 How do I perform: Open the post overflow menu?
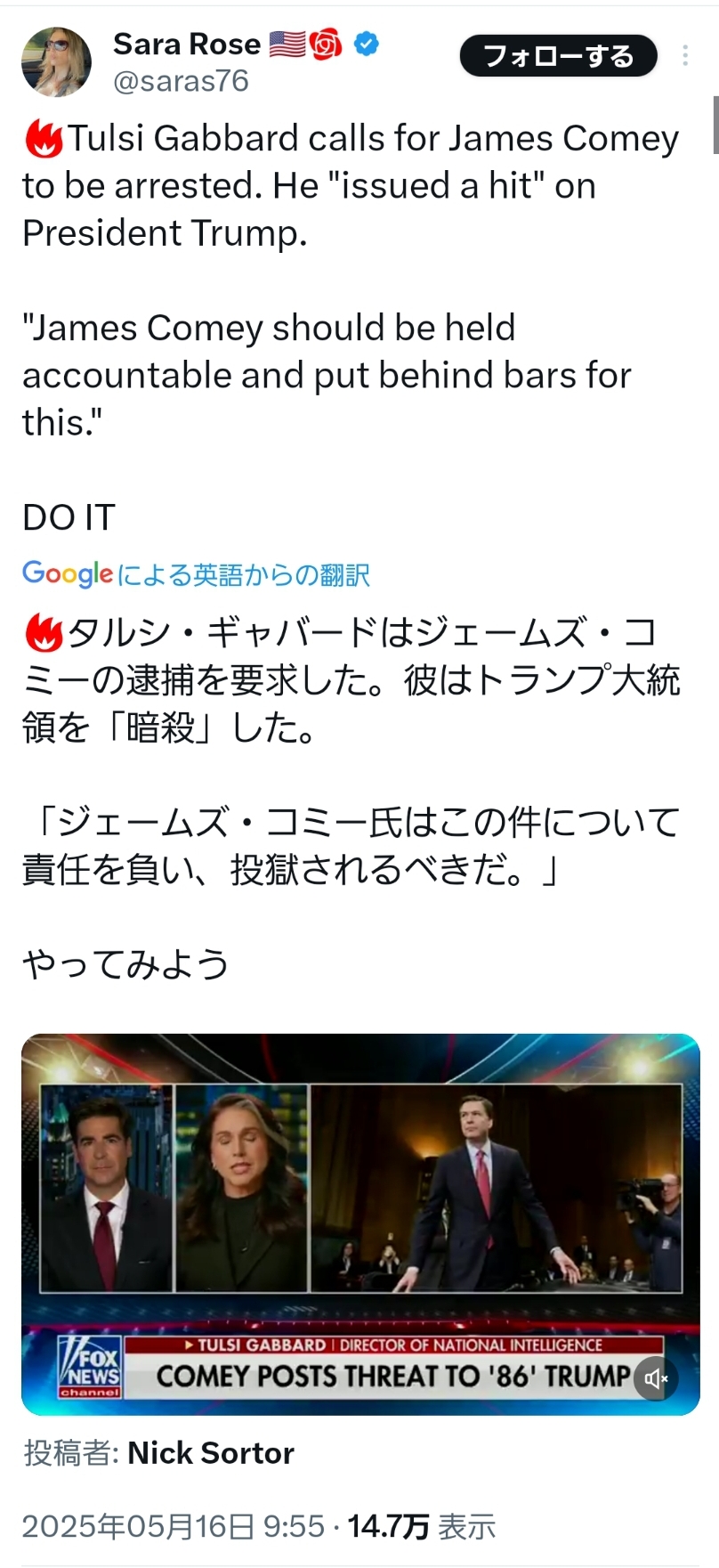(x=685, y=56)
